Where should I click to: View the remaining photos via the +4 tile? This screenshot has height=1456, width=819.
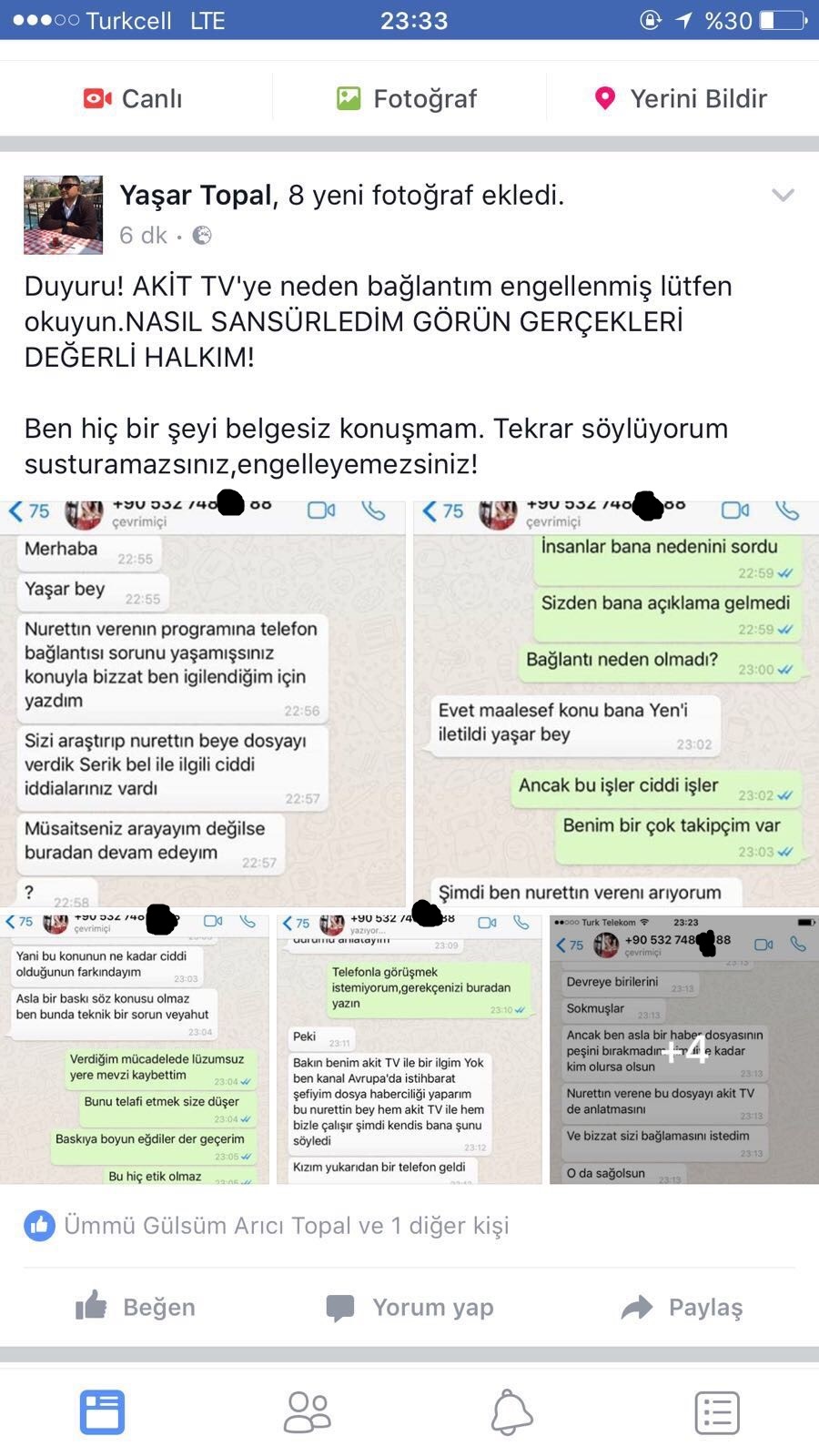pyautogui.click(x=684, y=1049)
